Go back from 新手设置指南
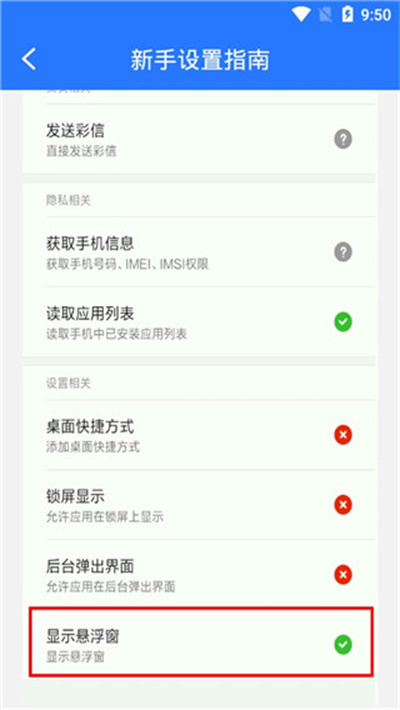 [29, 59]
